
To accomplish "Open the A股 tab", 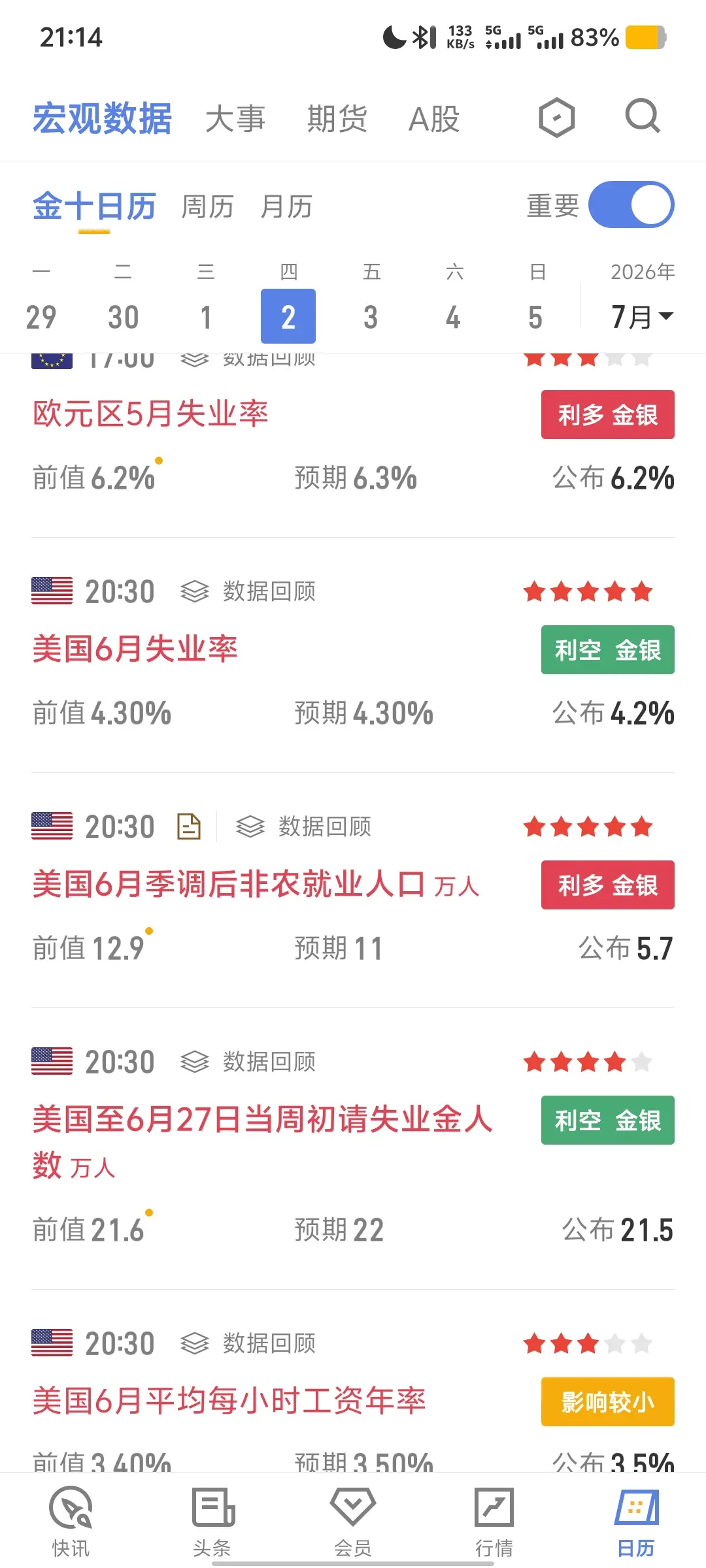I will click(434, 119).
